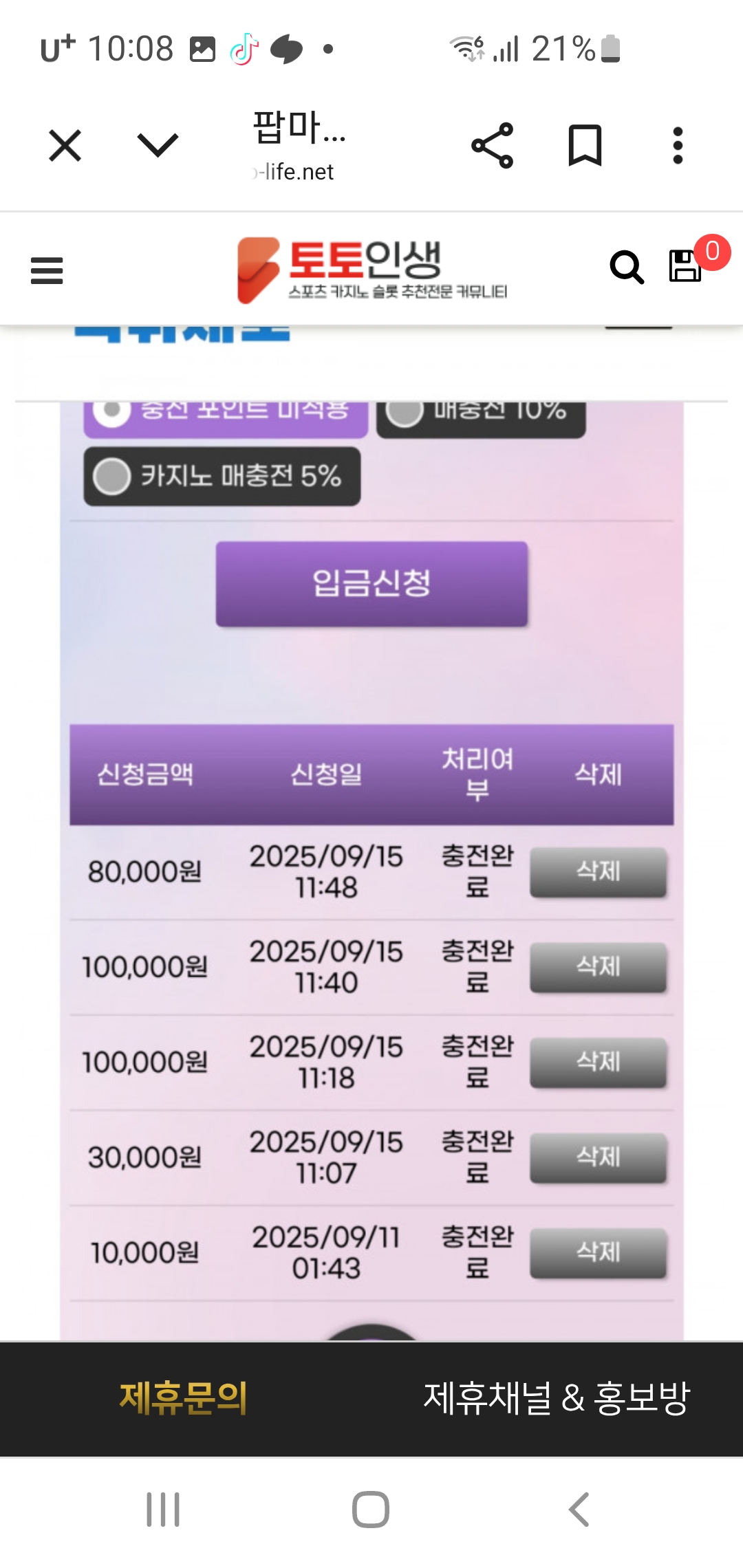Open 제휴채널 & 홍보방
Viewport: 743px width, 1568px height.
tap(556, 1399)
